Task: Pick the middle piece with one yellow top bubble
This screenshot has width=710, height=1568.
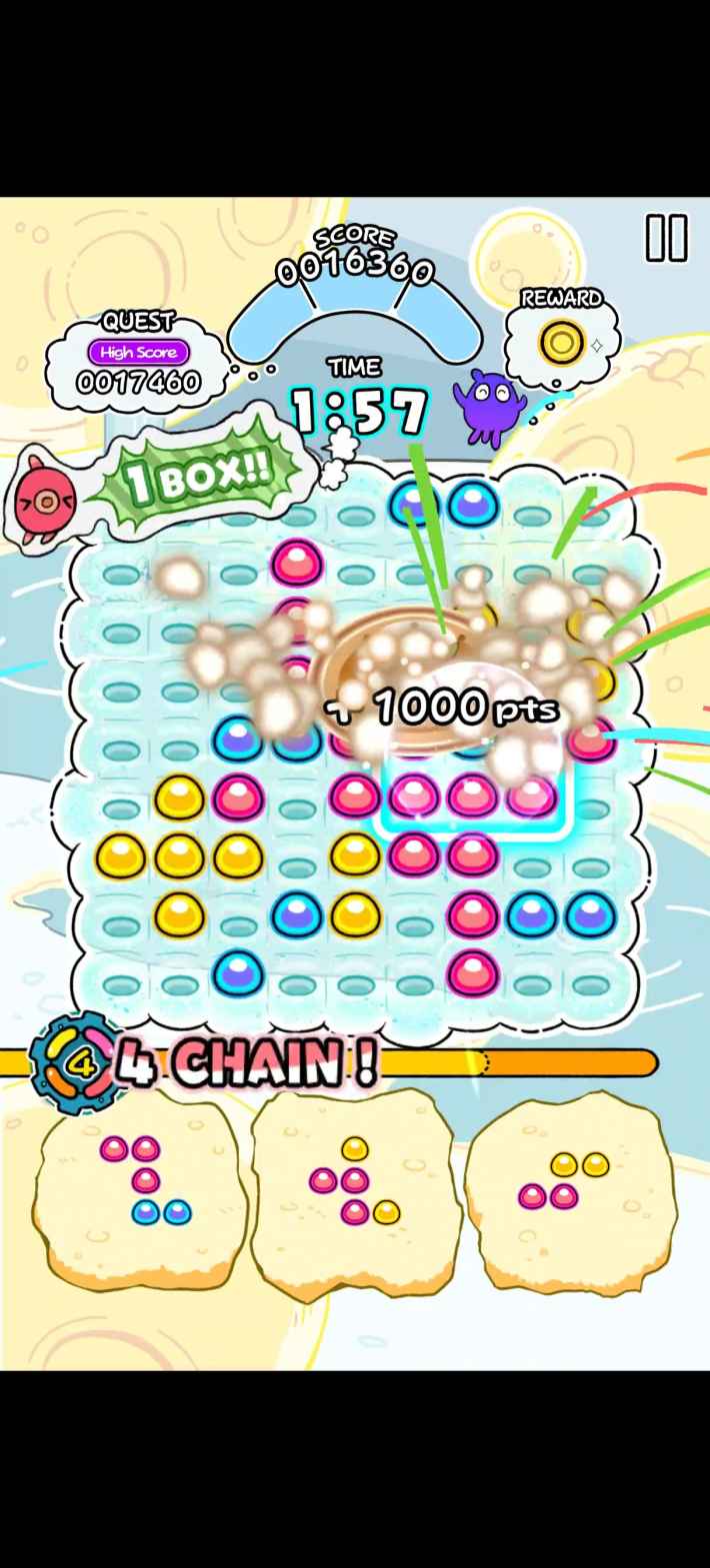Action: coord(354,1183)
